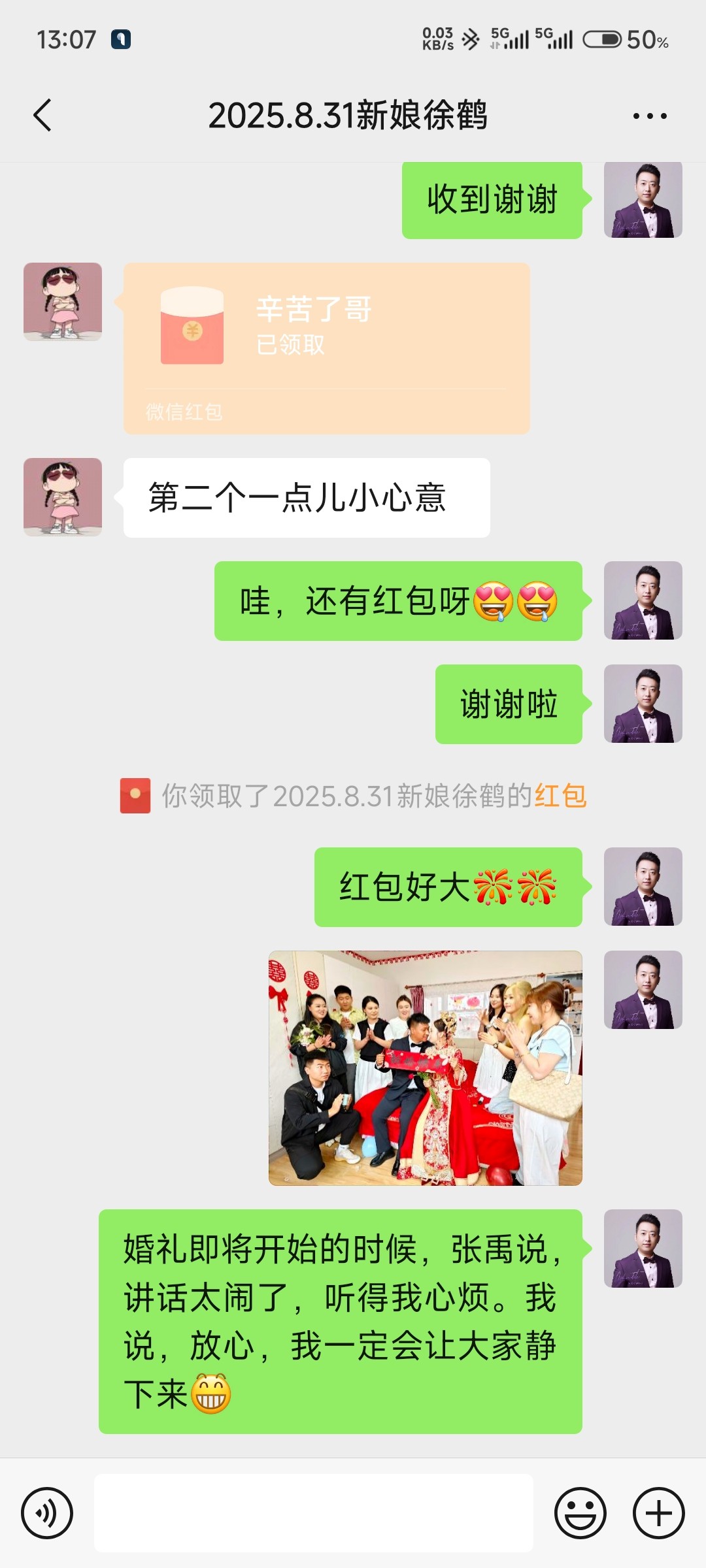View the wedding photo full screen
This screenshot has height=1568, width=706.
point(425,1068)
